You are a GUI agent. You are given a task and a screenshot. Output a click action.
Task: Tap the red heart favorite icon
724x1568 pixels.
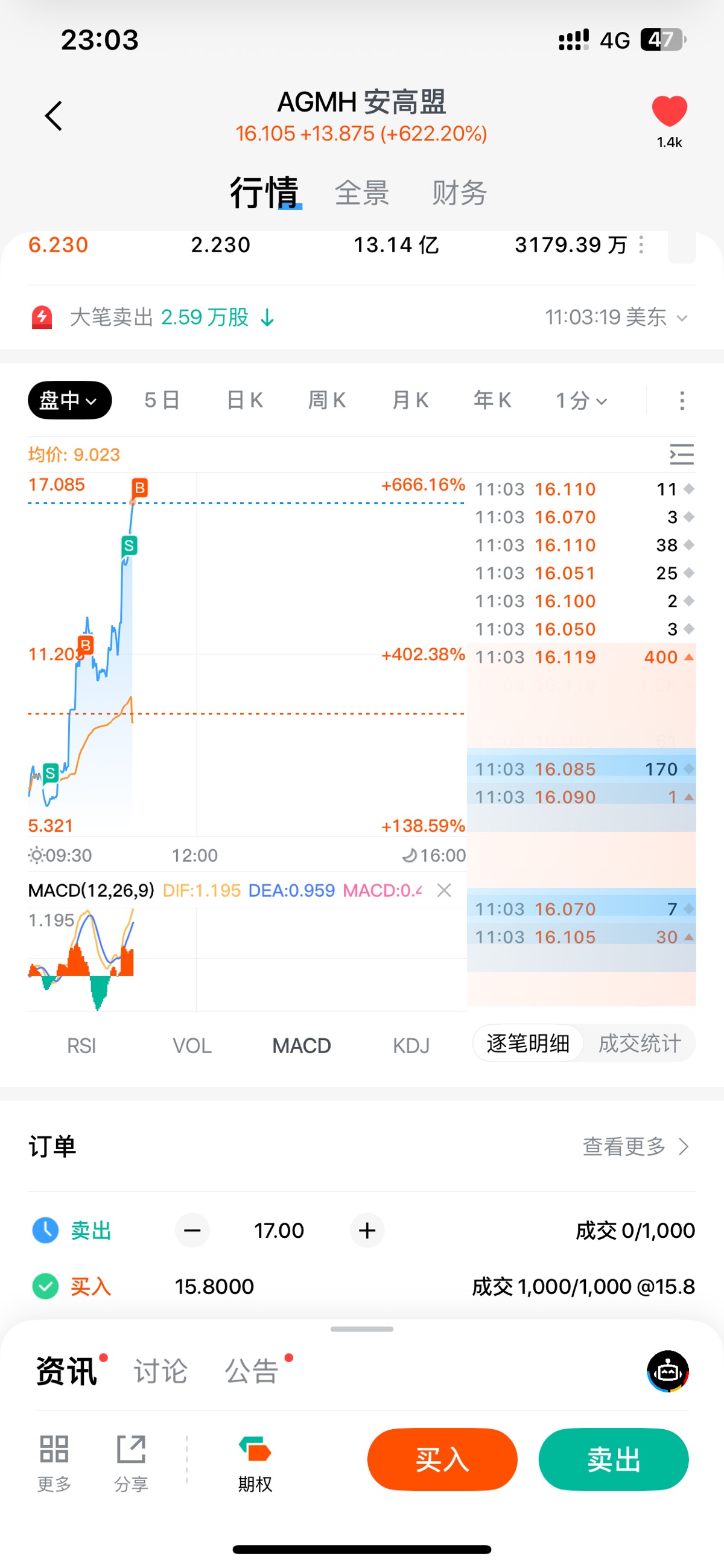pyautogui.click(x=669, y=112)
